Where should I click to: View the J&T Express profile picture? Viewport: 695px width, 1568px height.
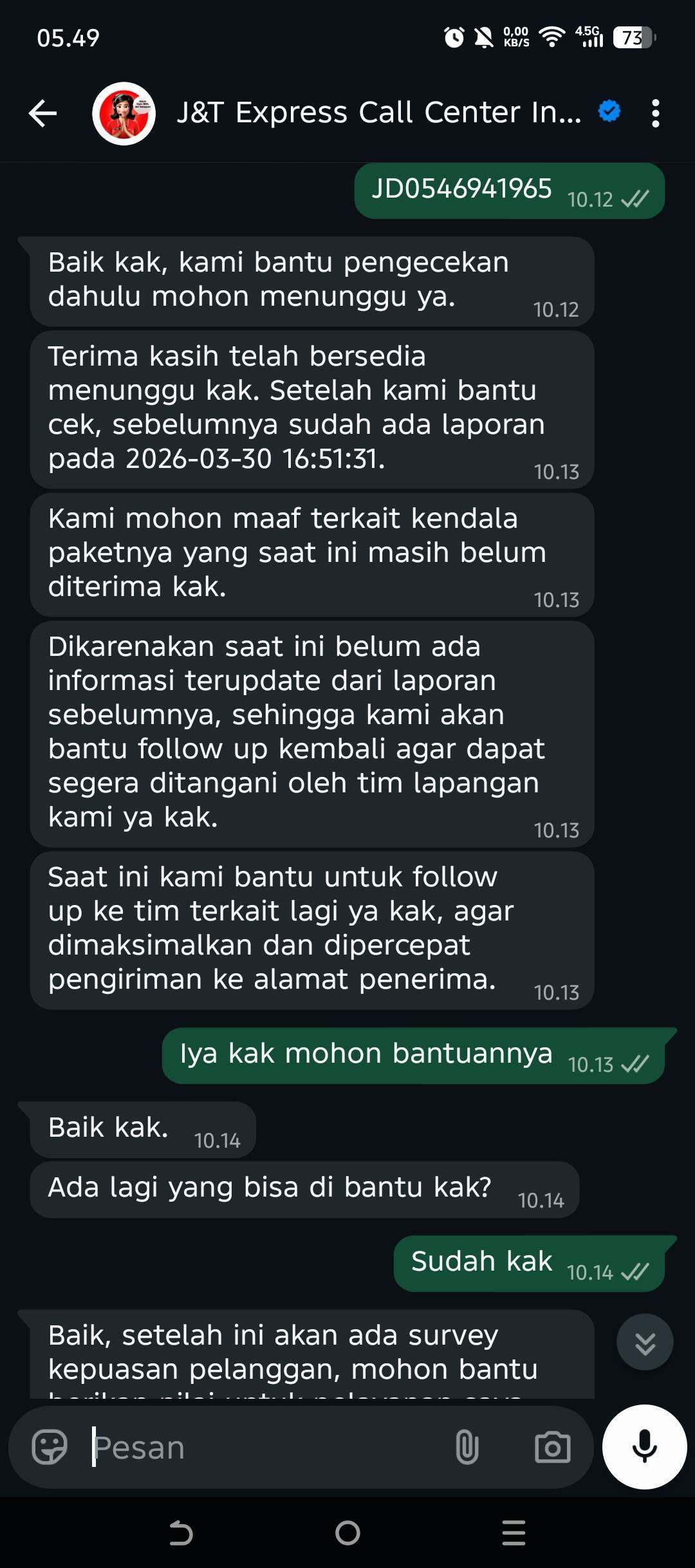click(x=124, y=114)
